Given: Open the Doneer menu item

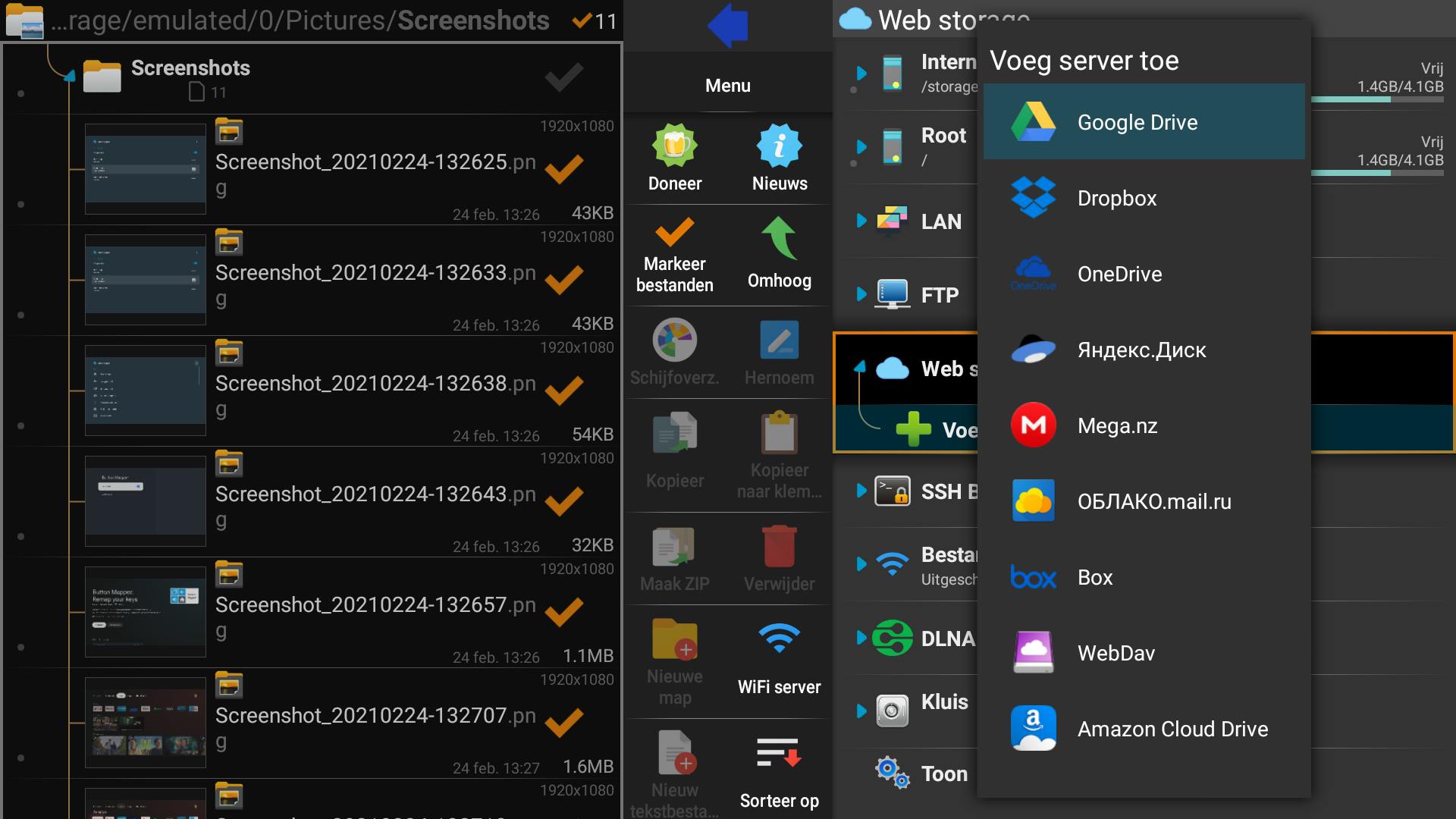Looking at the screenshot, I should (x=674, y=158).
